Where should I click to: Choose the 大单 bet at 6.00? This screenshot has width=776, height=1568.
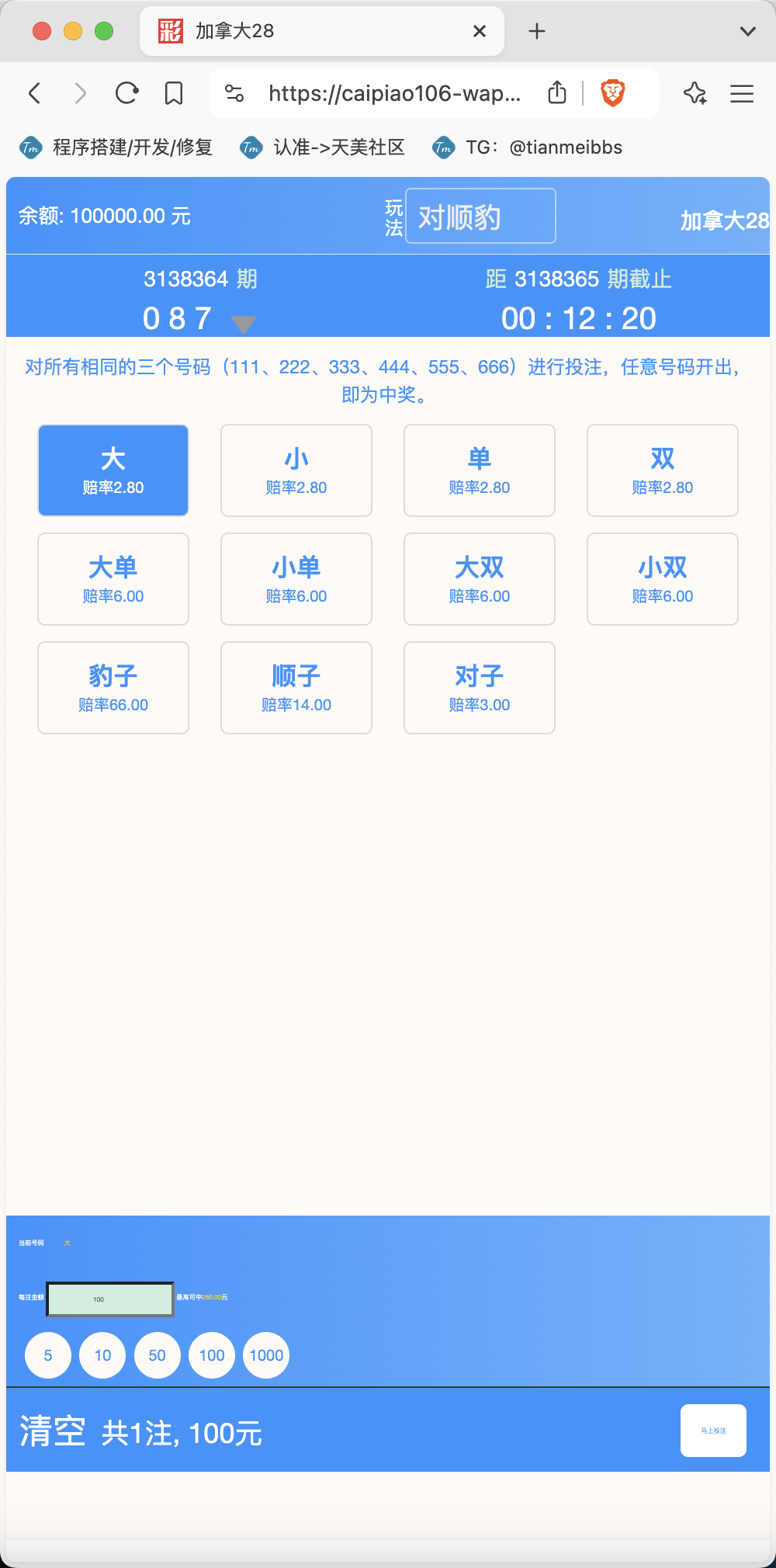(113, 579)
